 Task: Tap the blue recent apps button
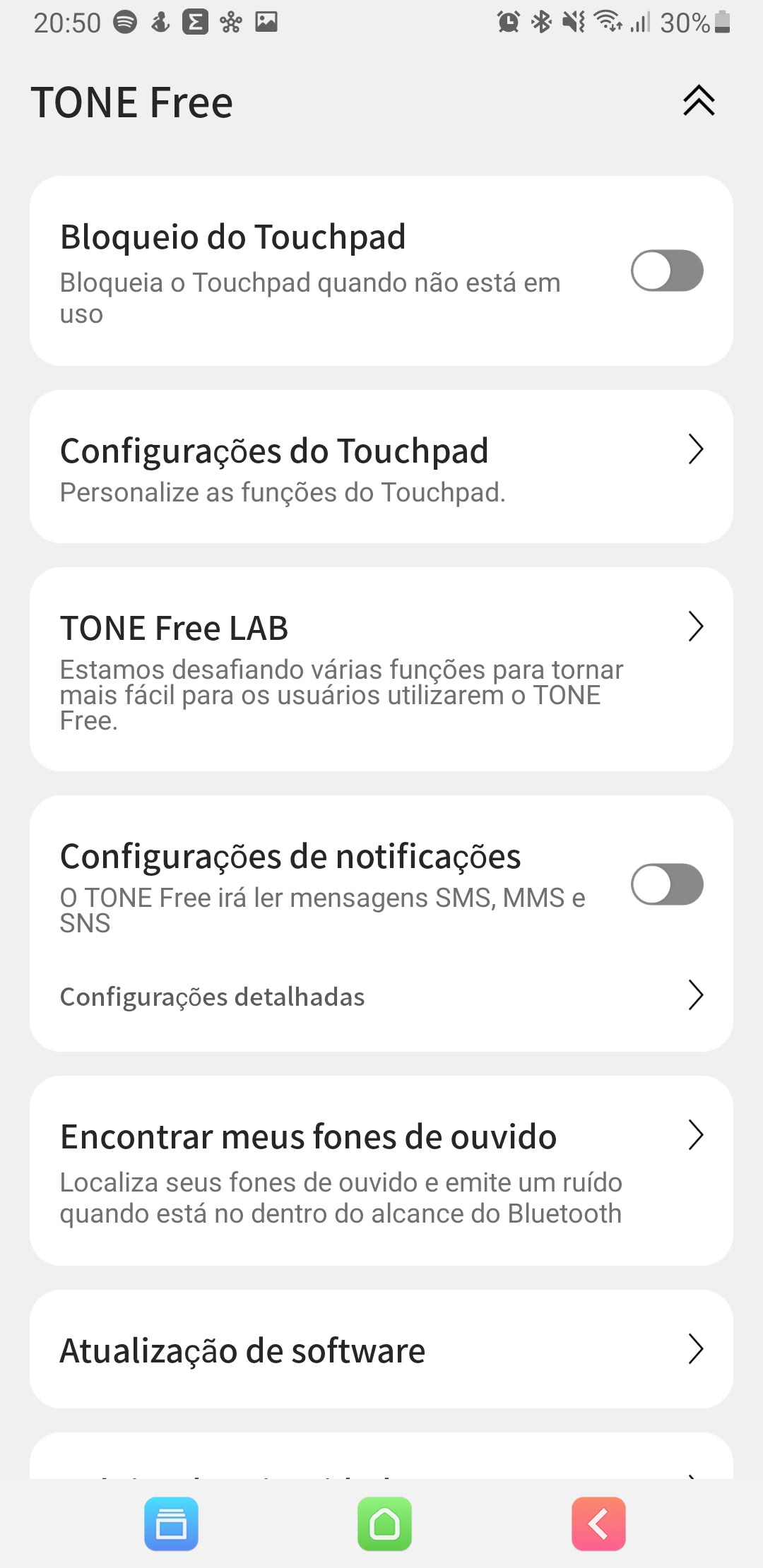[x=171, y=1524]
